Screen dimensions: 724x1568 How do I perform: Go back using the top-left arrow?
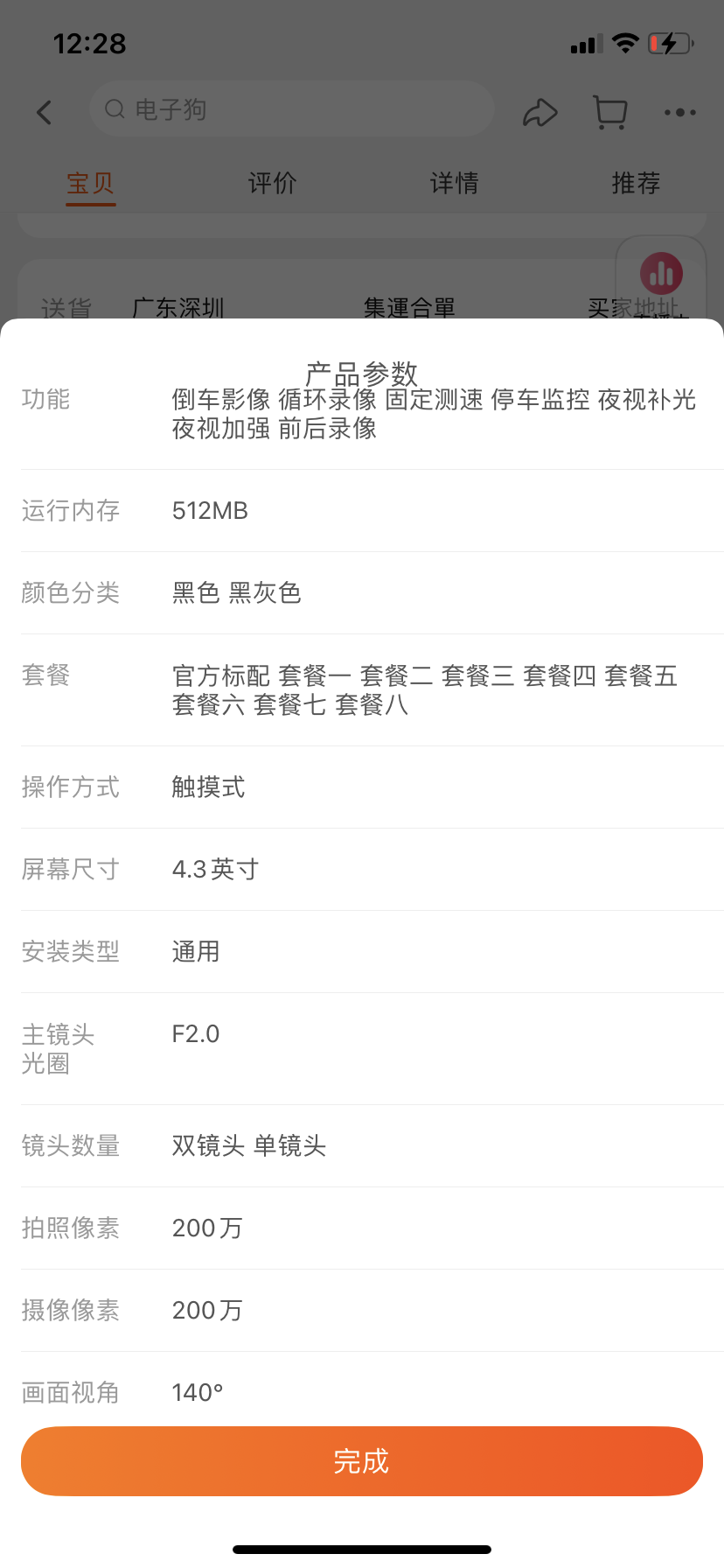(45, 112)
